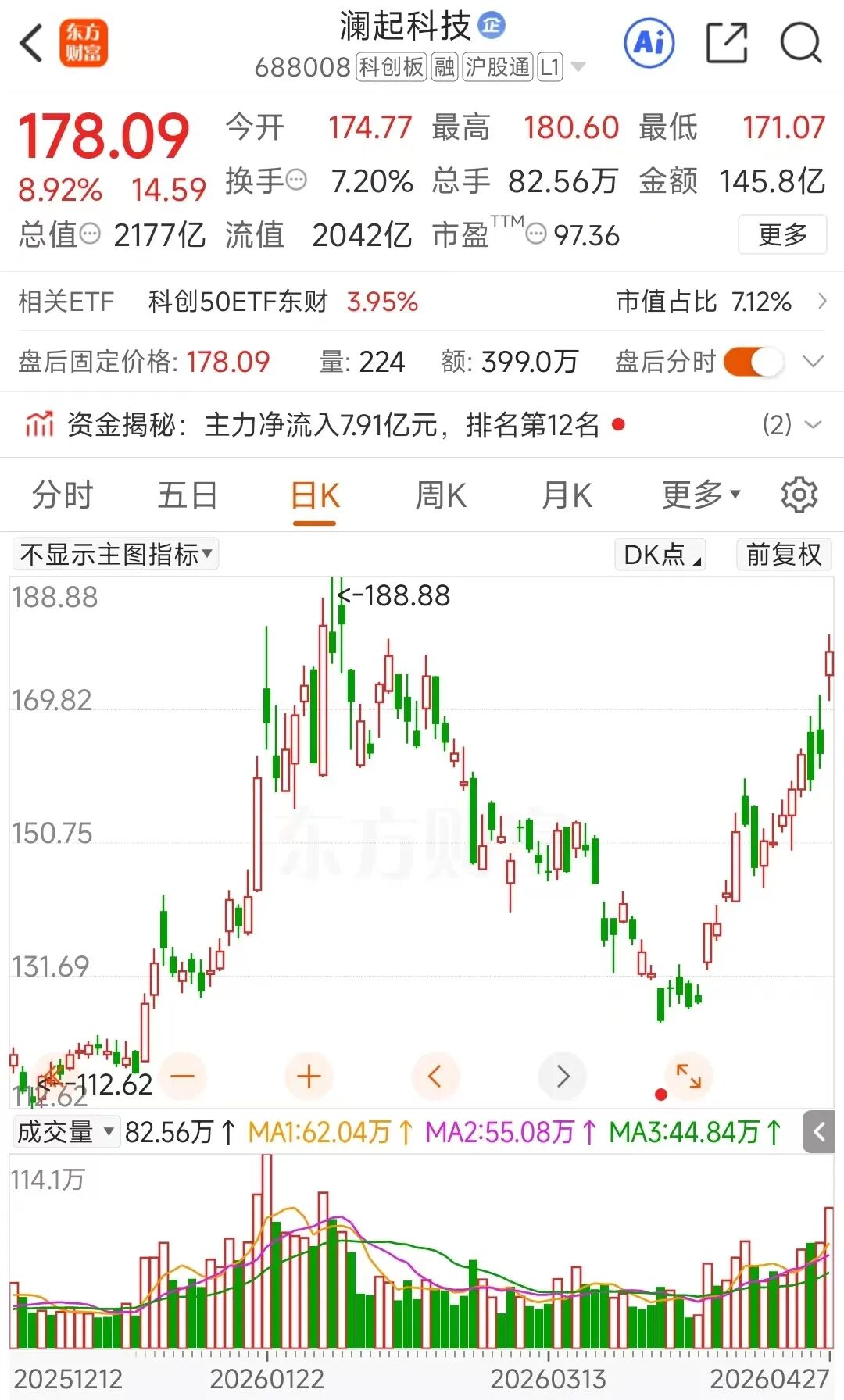Open 成交量 sub-indicator dropdown

click(x=66, y=1131)
